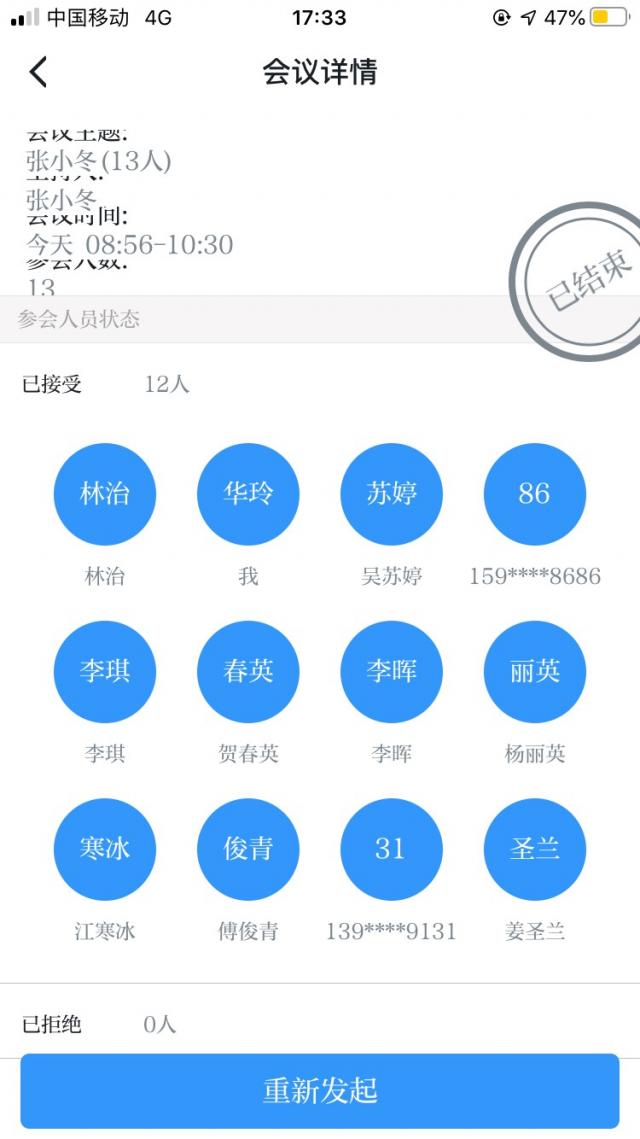Tap the avatar for 159****8686
The height and width of the screenshot is (1139, 640).
[x=534, y=494]
